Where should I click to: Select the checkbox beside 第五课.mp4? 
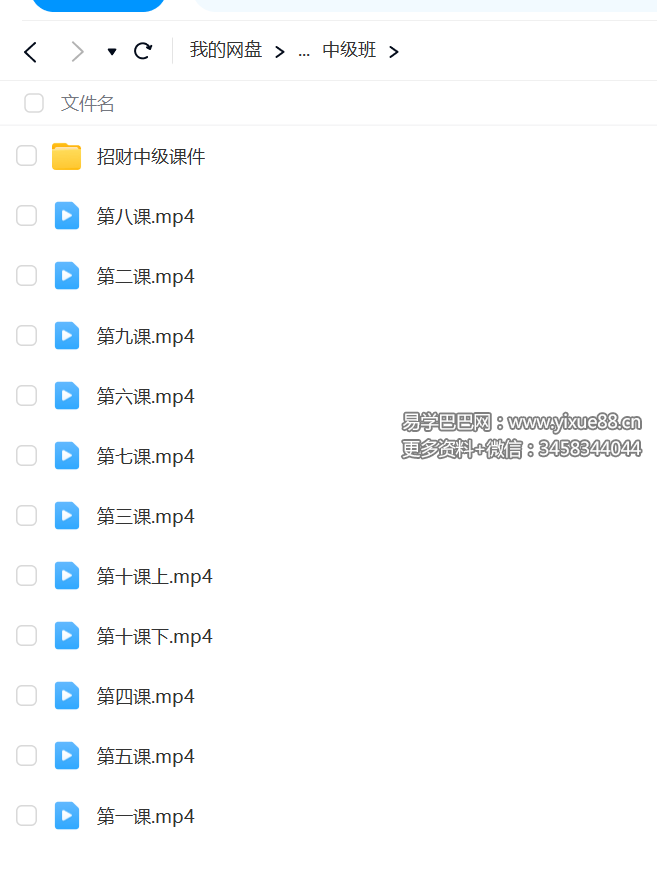coord(26,756)
